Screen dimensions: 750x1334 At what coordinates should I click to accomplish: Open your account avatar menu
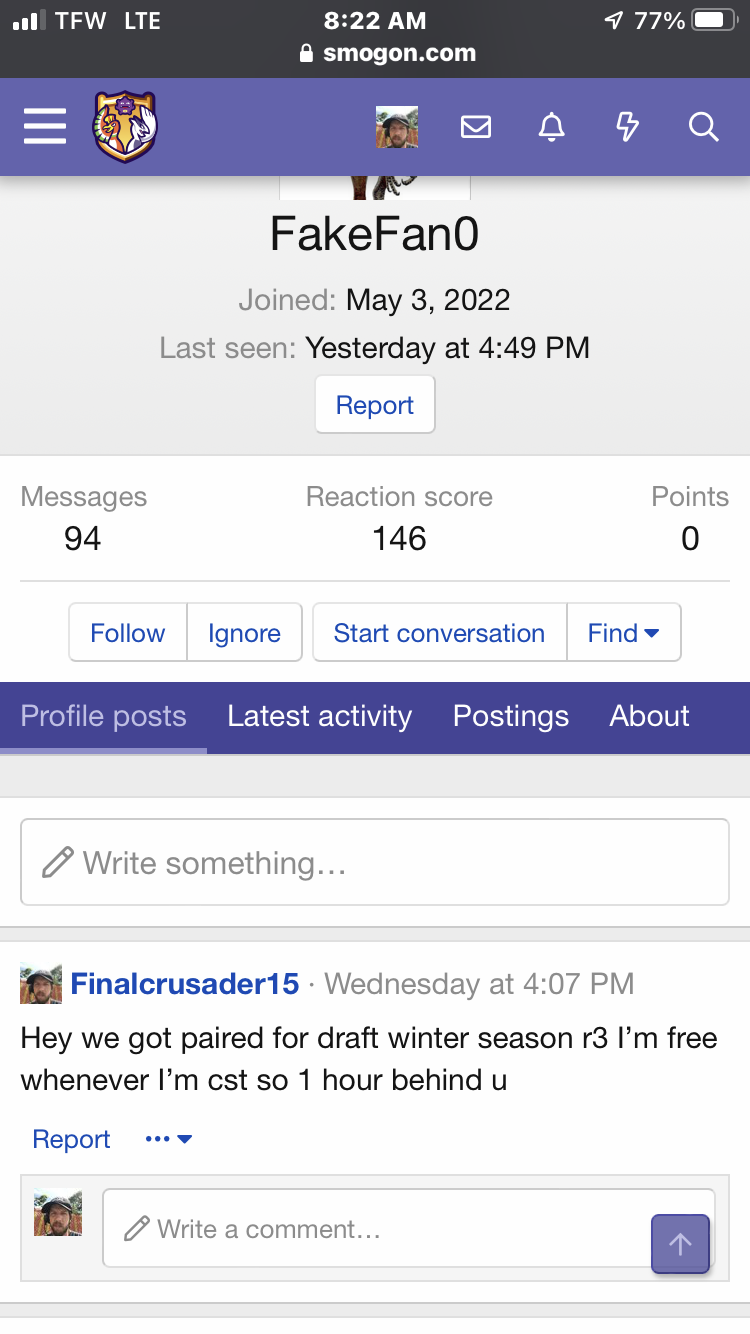coord(396,127)
